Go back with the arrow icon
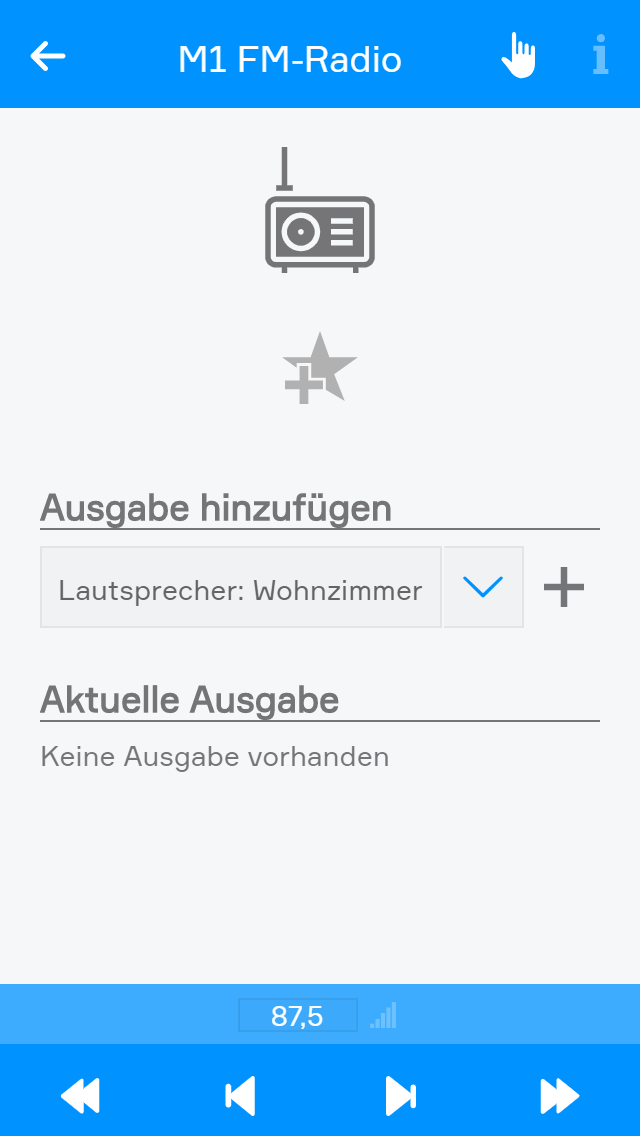 tap(47, 56)
